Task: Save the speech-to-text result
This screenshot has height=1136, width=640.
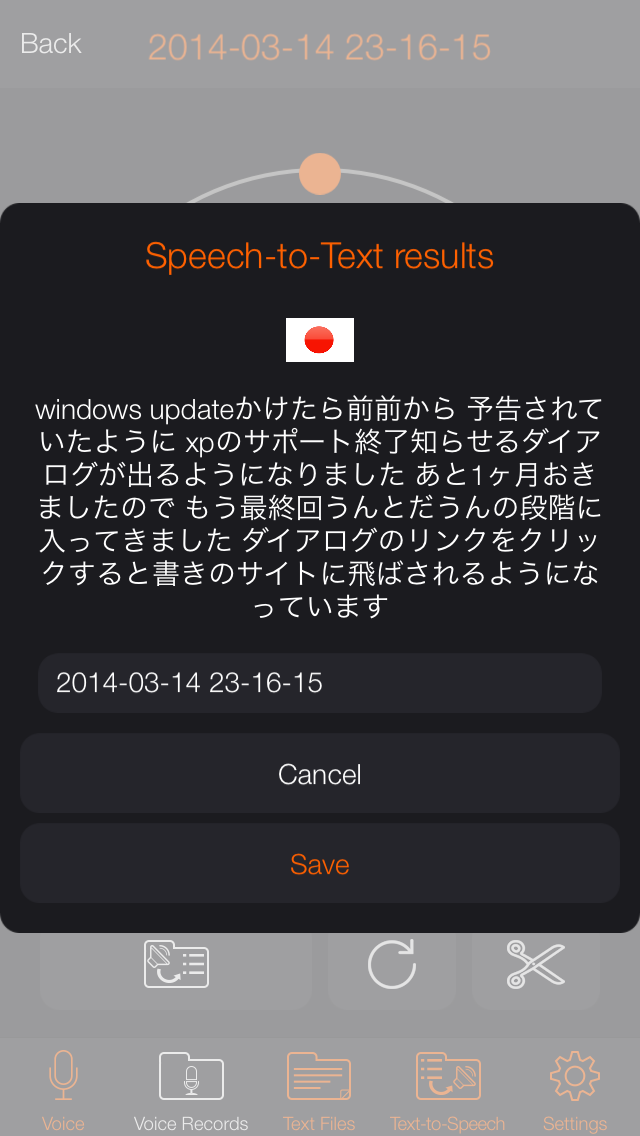Action: click(x=320, y=864)
